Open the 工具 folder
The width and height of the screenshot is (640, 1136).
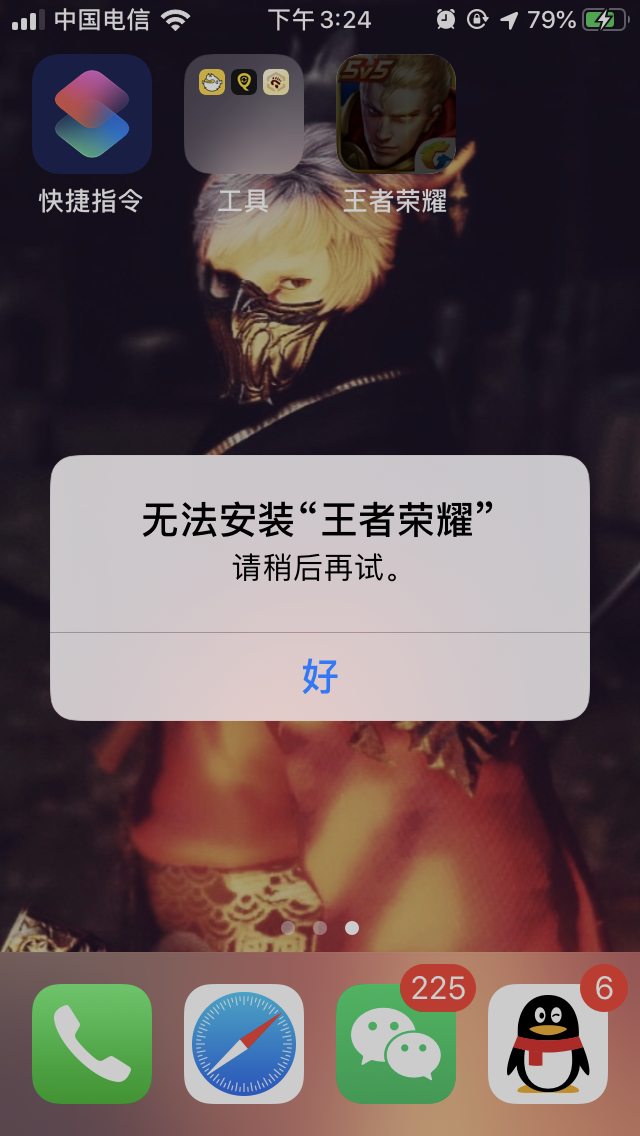tap(244, 114)
